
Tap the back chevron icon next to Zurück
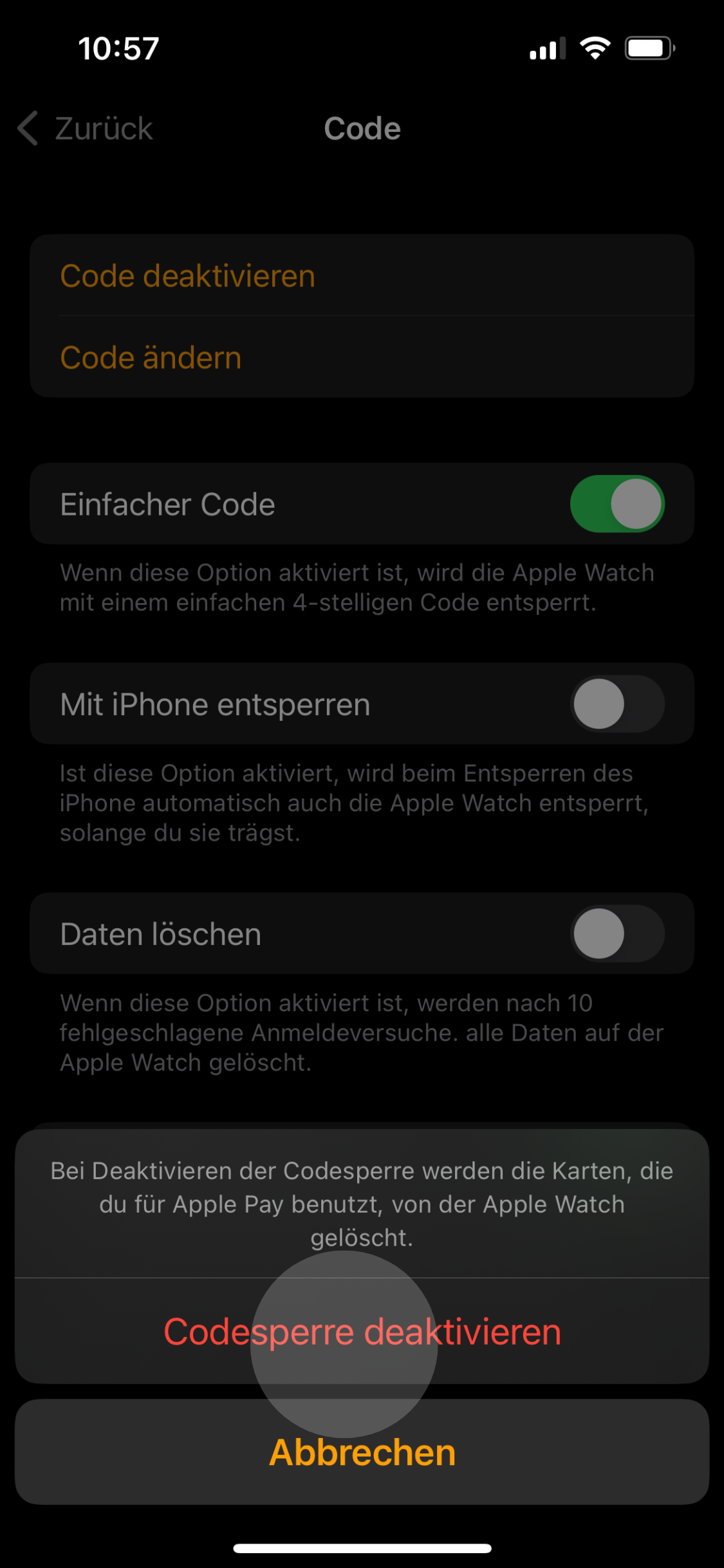click(x=28, y=128)
